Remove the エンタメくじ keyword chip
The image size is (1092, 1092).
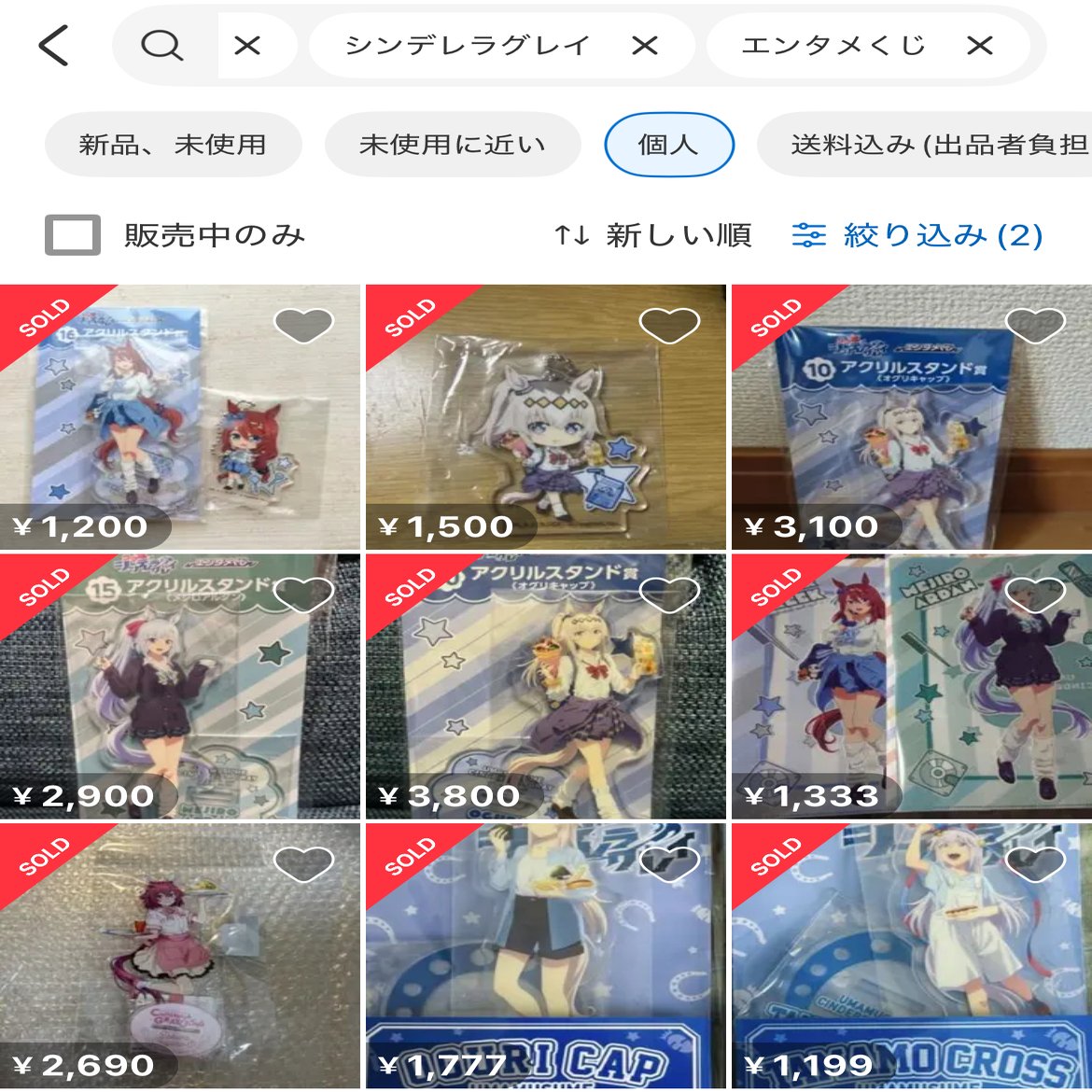click(979, 45)
